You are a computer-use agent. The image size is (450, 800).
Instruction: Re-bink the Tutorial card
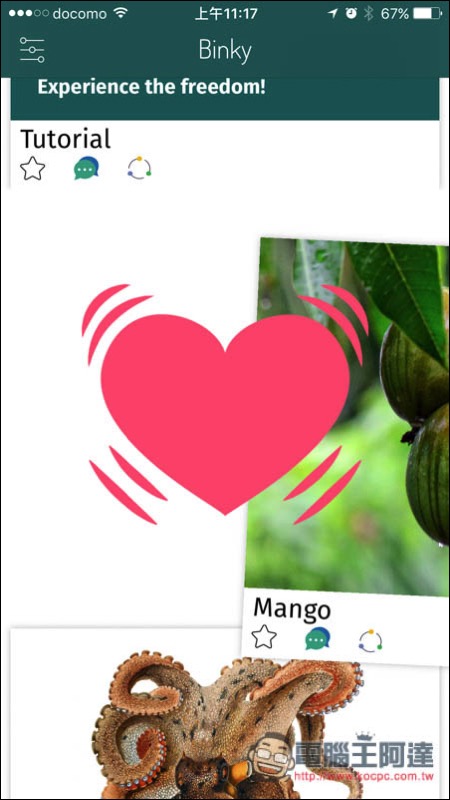tap(139, 168)
